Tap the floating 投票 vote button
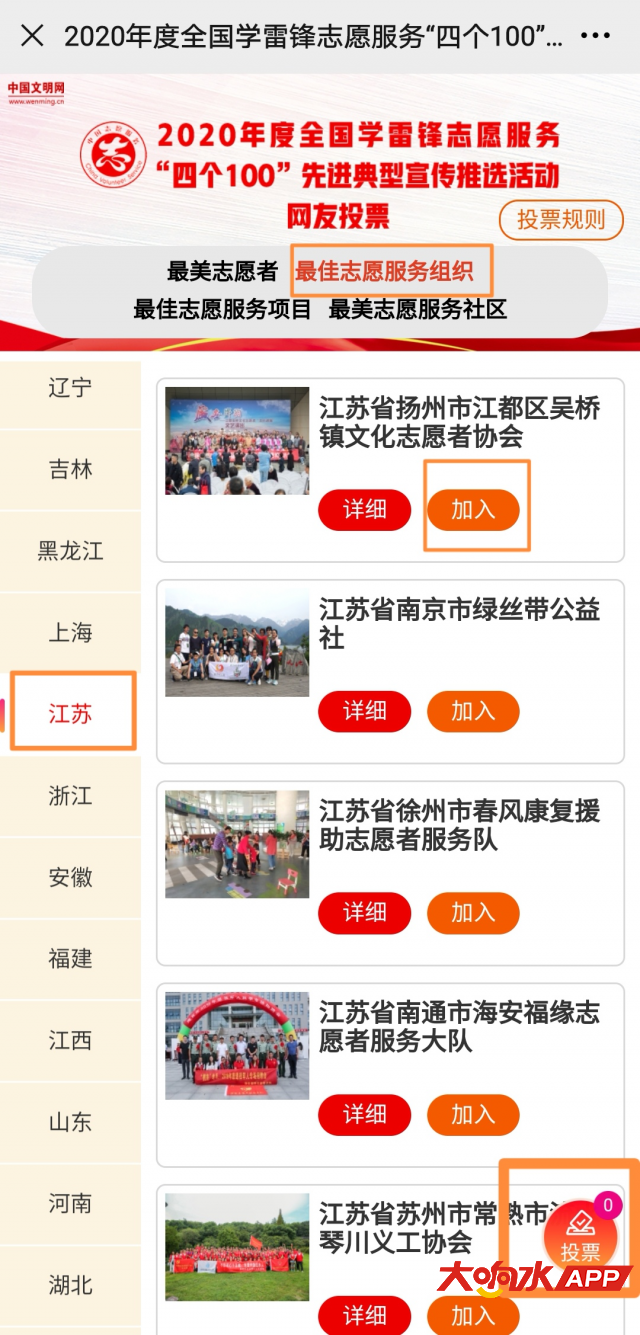This screenshot has width=640, height=1335. tap(580, 1236)
